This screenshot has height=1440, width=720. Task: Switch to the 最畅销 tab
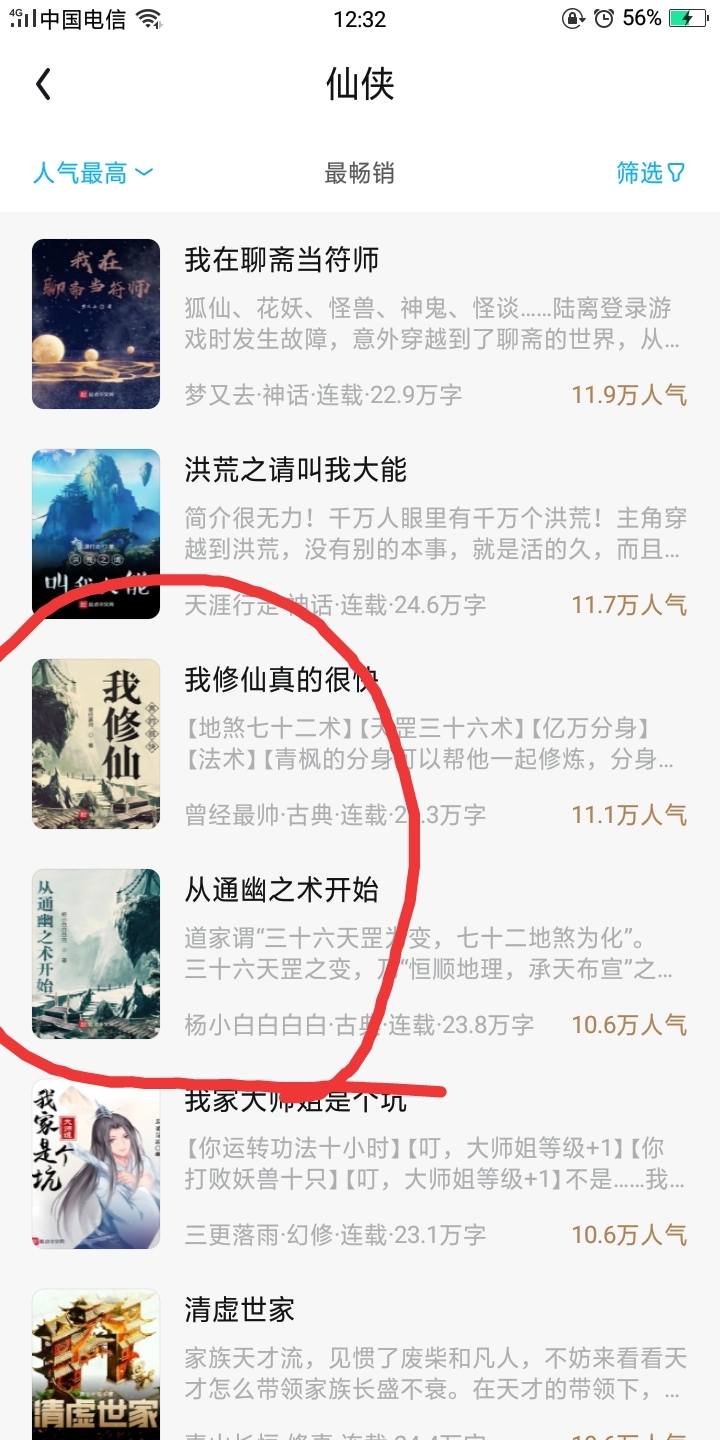[359, 173]
